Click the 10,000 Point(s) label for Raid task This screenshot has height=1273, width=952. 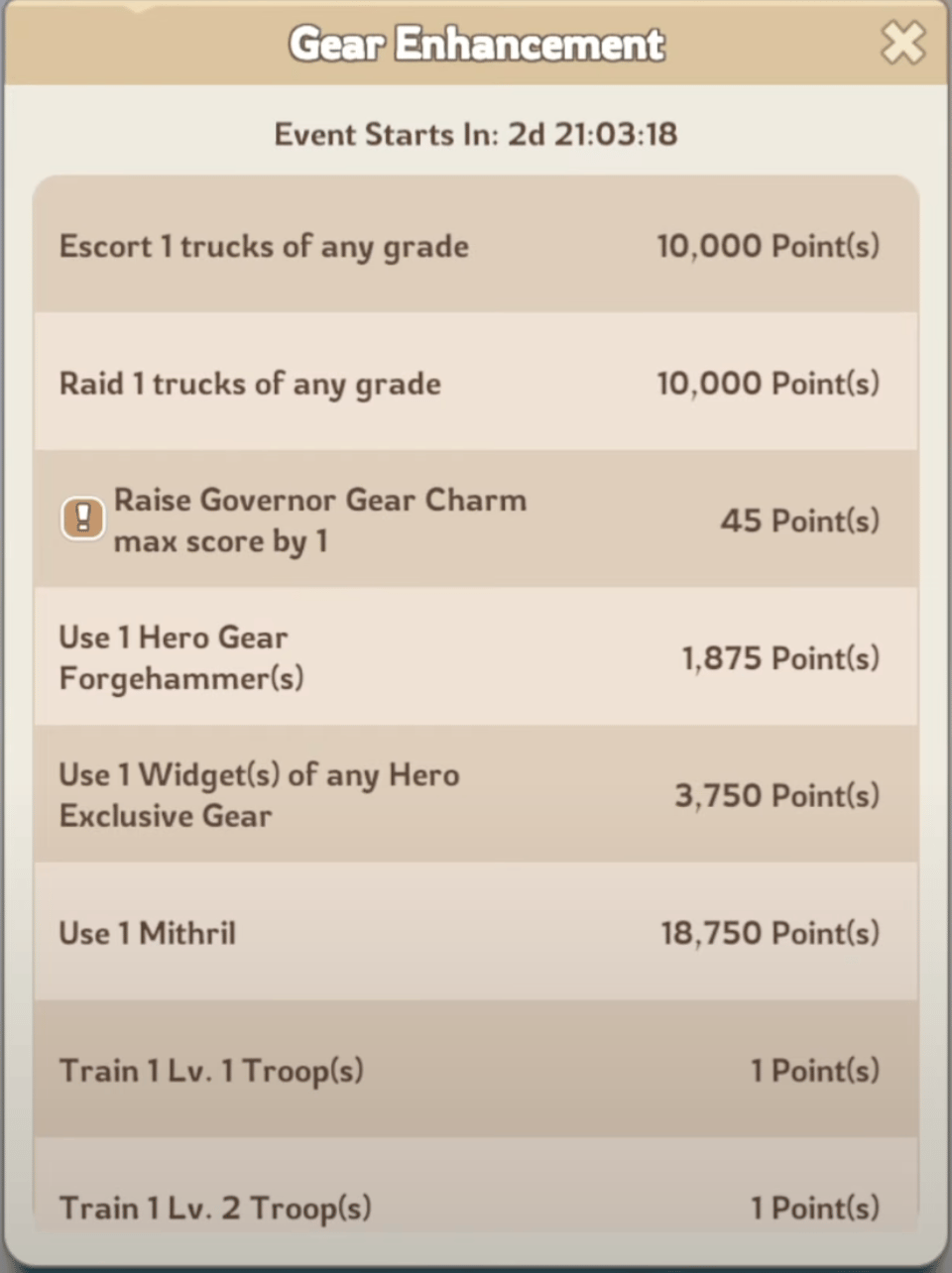click(769, 384)
